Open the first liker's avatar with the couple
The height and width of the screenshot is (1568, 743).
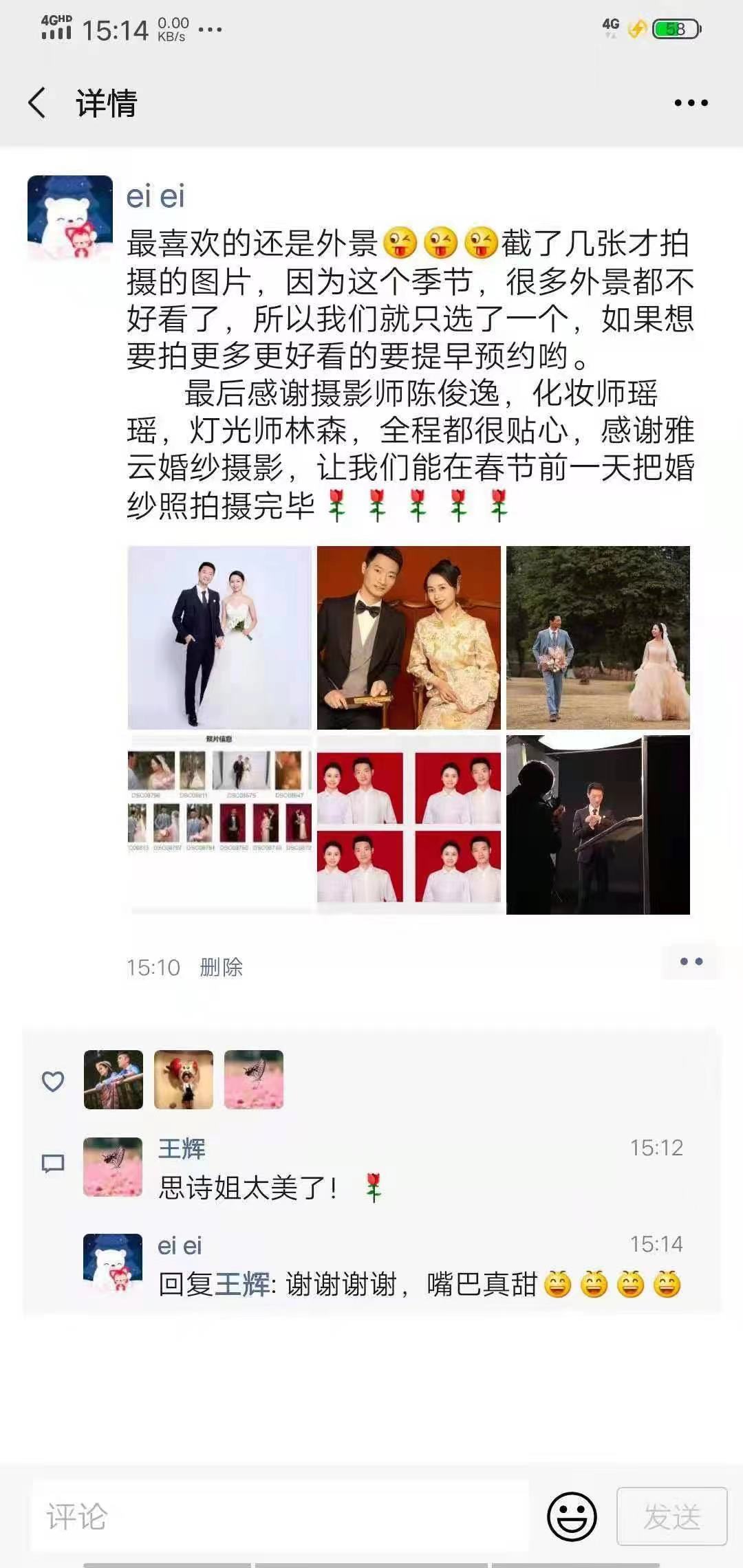[114, 1080]
